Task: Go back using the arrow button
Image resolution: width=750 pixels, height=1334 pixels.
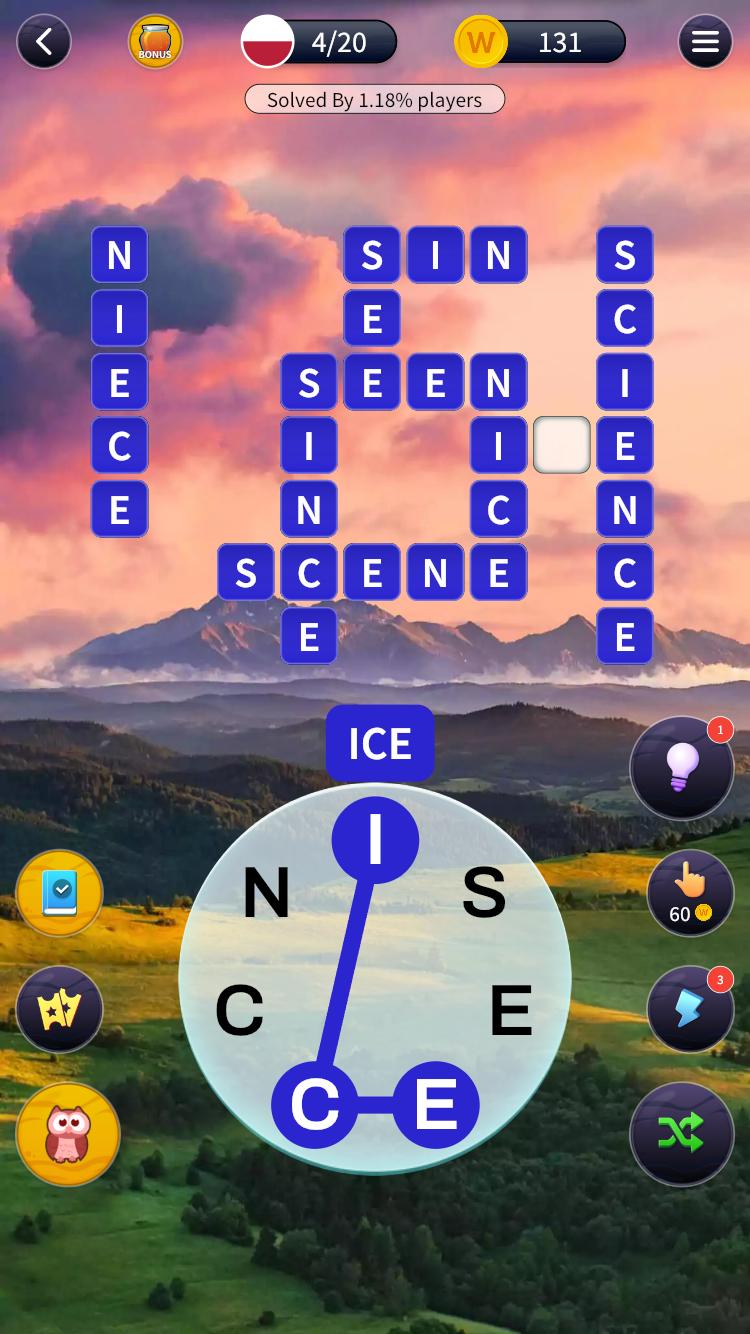Action: click(44, 42)
